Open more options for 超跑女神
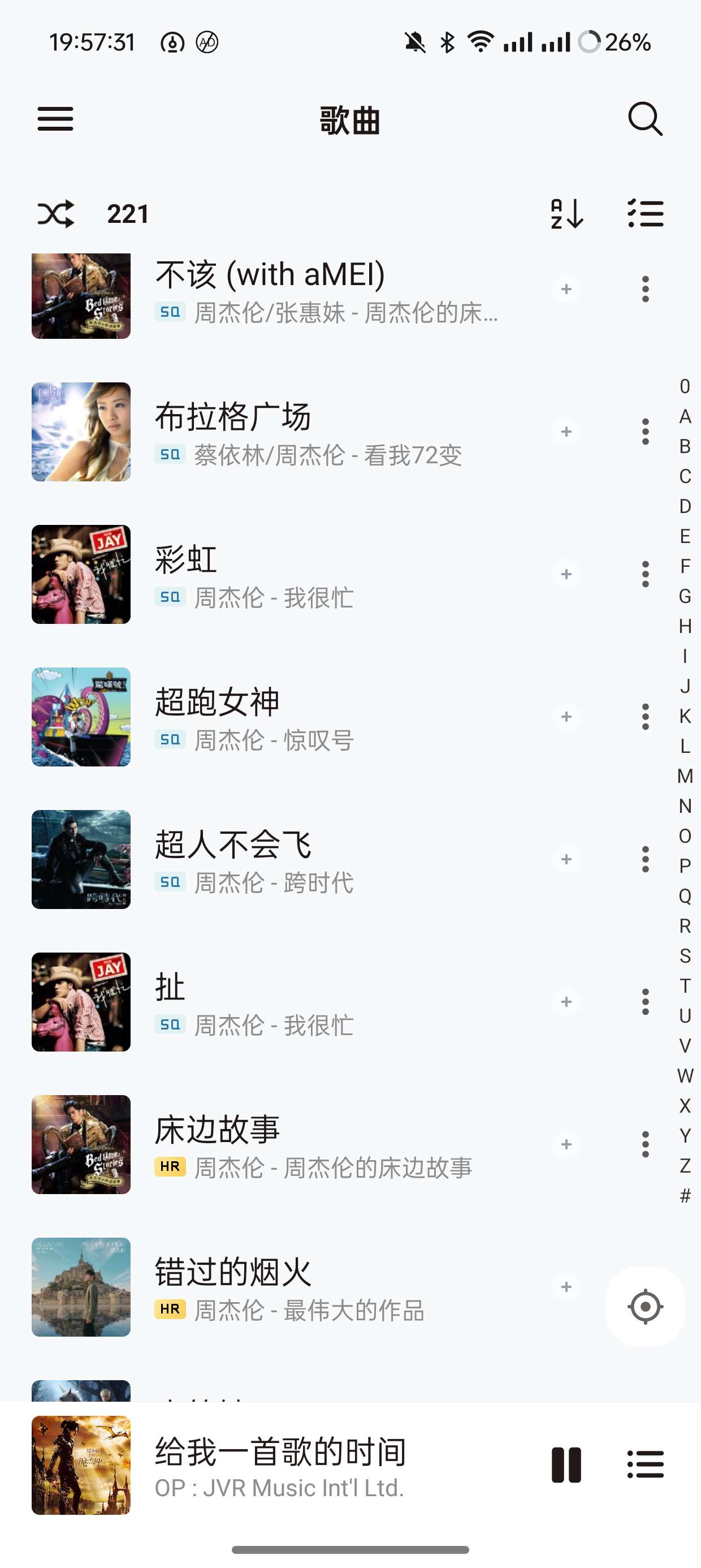The image size is (701, 1568). (x=645, y=717)
